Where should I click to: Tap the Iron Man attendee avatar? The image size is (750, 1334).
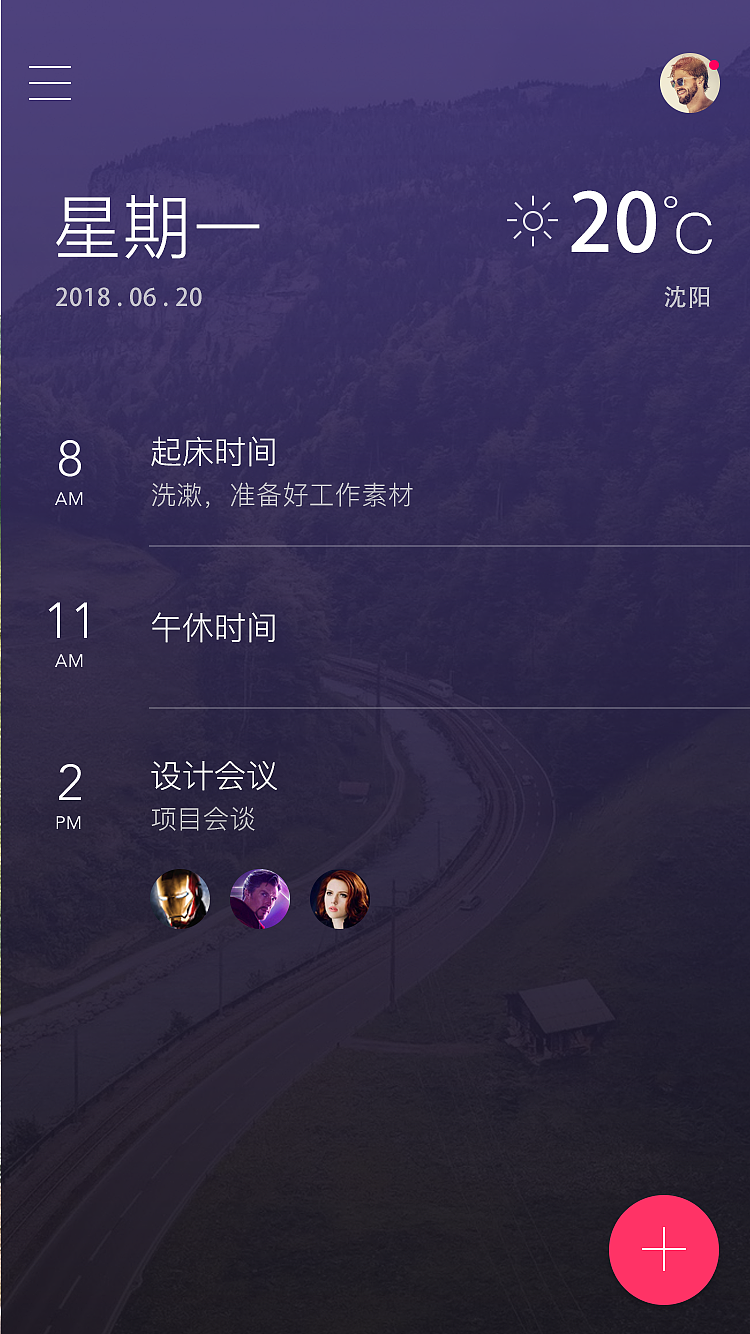click(x=180, y=898)
